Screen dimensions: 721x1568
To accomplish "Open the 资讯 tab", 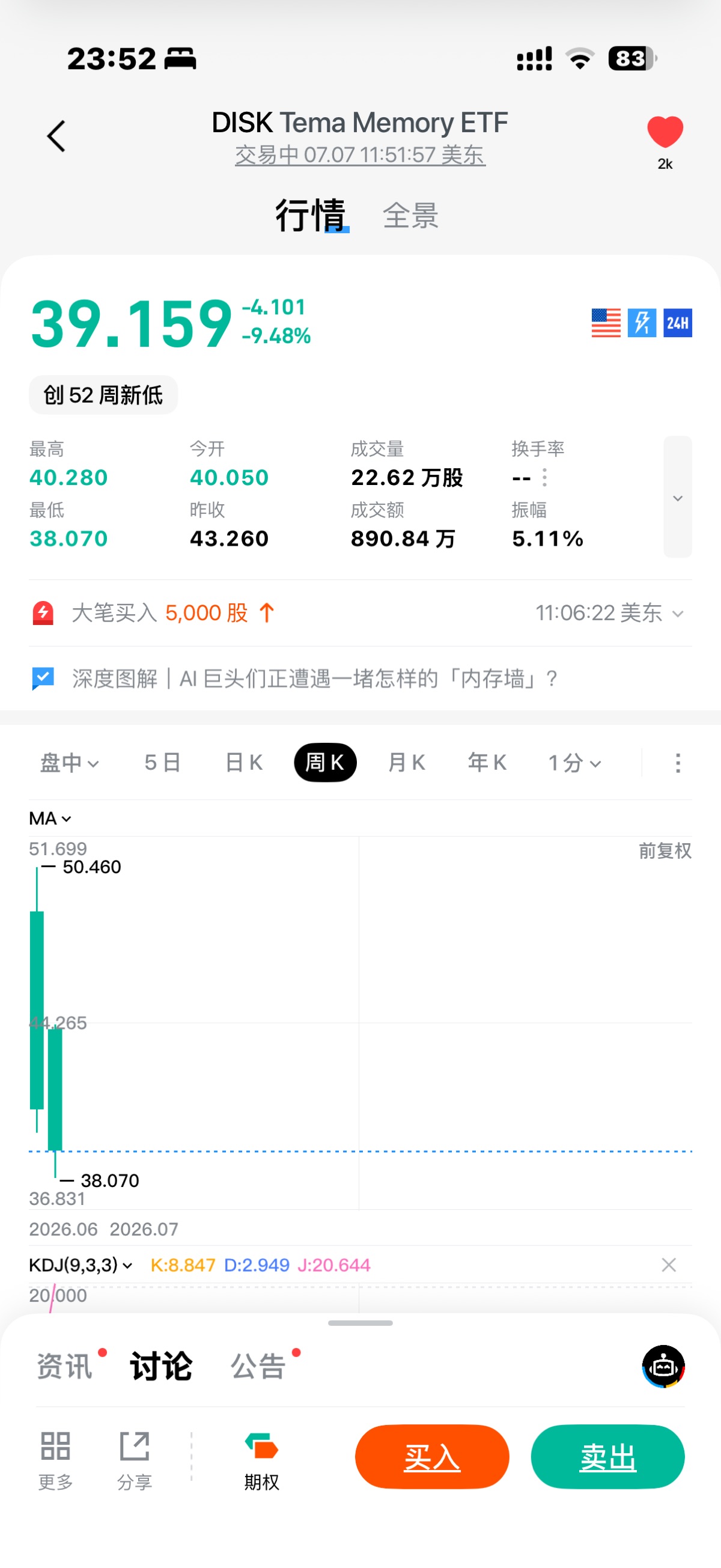I will pos(64,1366).
